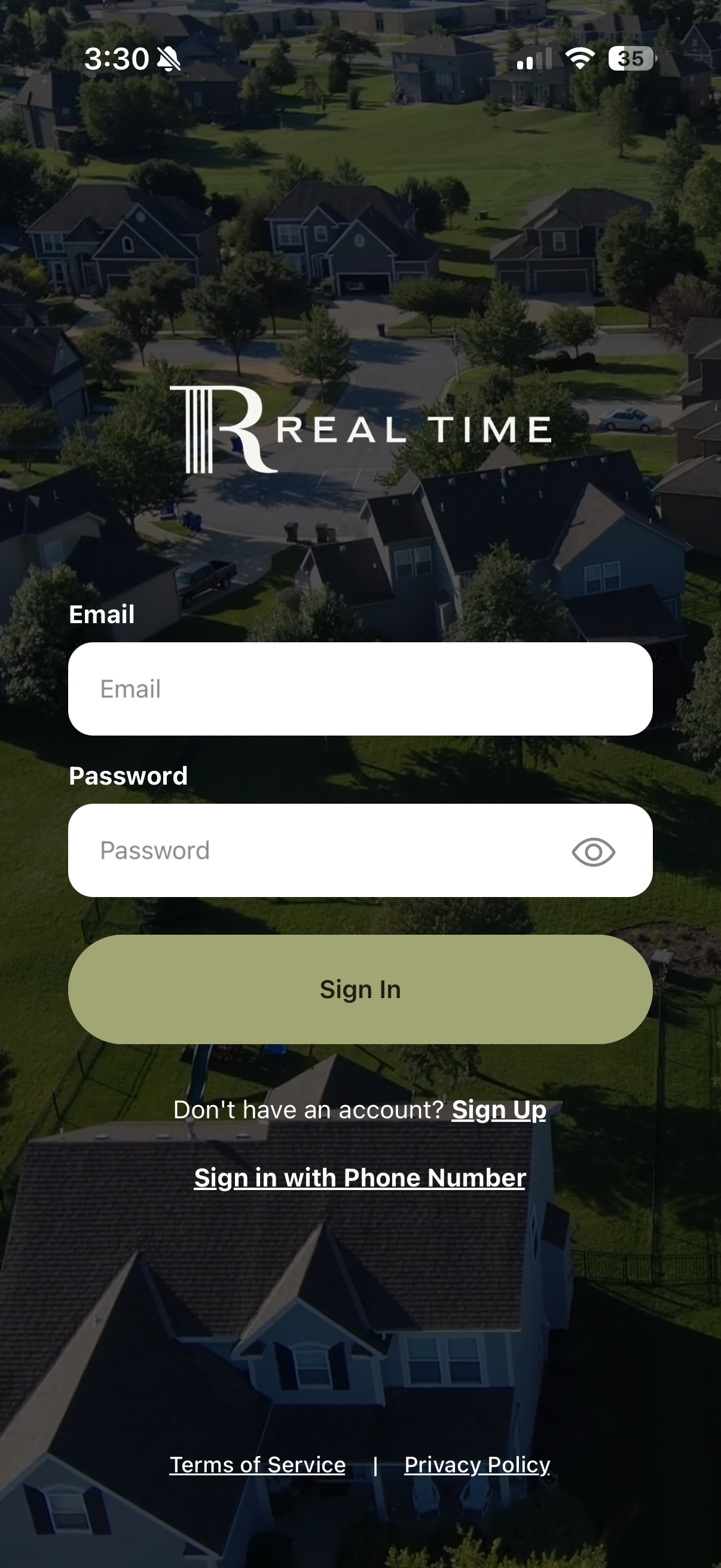Tap the Password input field
The height and width of the screenshot is (1568, 721).
(x=316, y=850)
